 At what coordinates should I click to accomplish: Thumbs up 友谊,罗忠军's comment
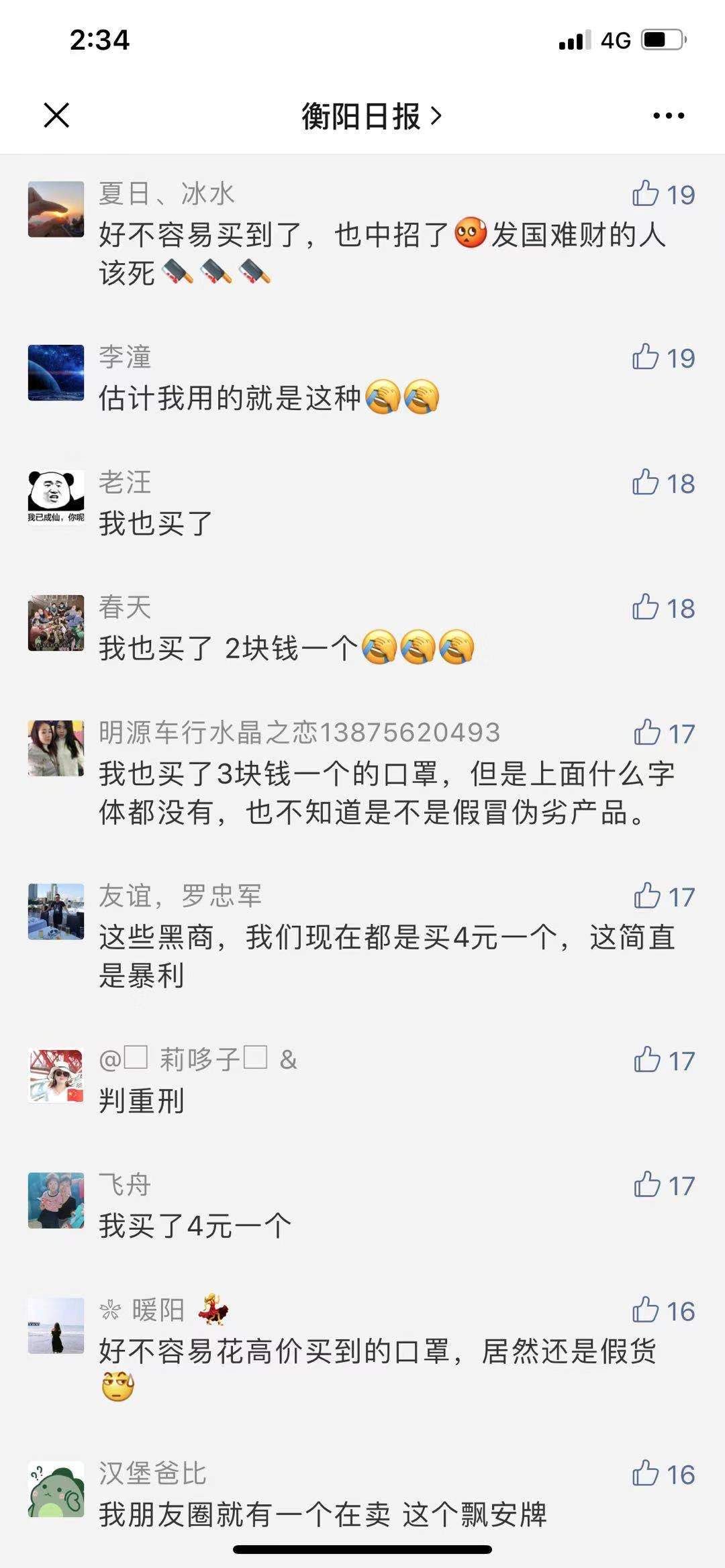(647, 896)
